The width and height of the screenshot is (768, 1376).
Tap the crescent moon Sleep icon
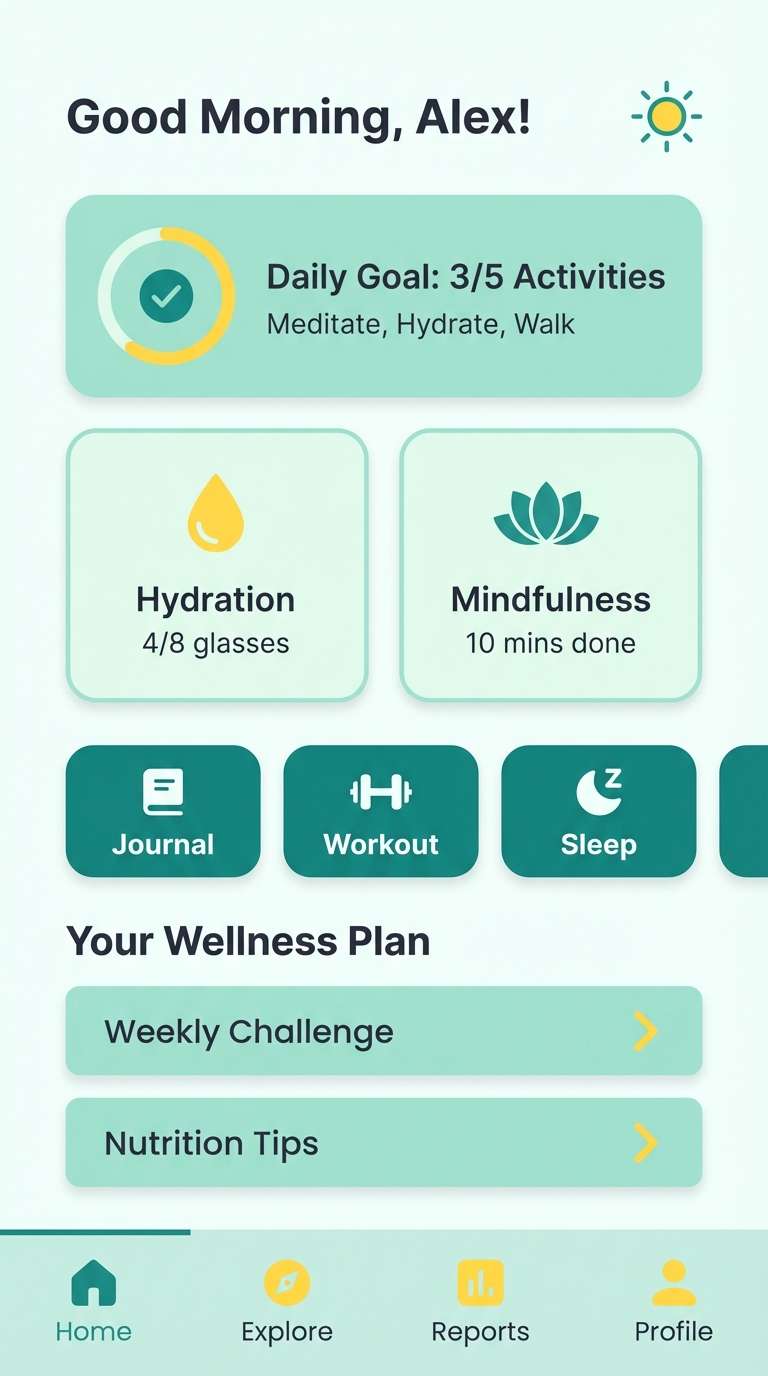click(x=597, y=789)
